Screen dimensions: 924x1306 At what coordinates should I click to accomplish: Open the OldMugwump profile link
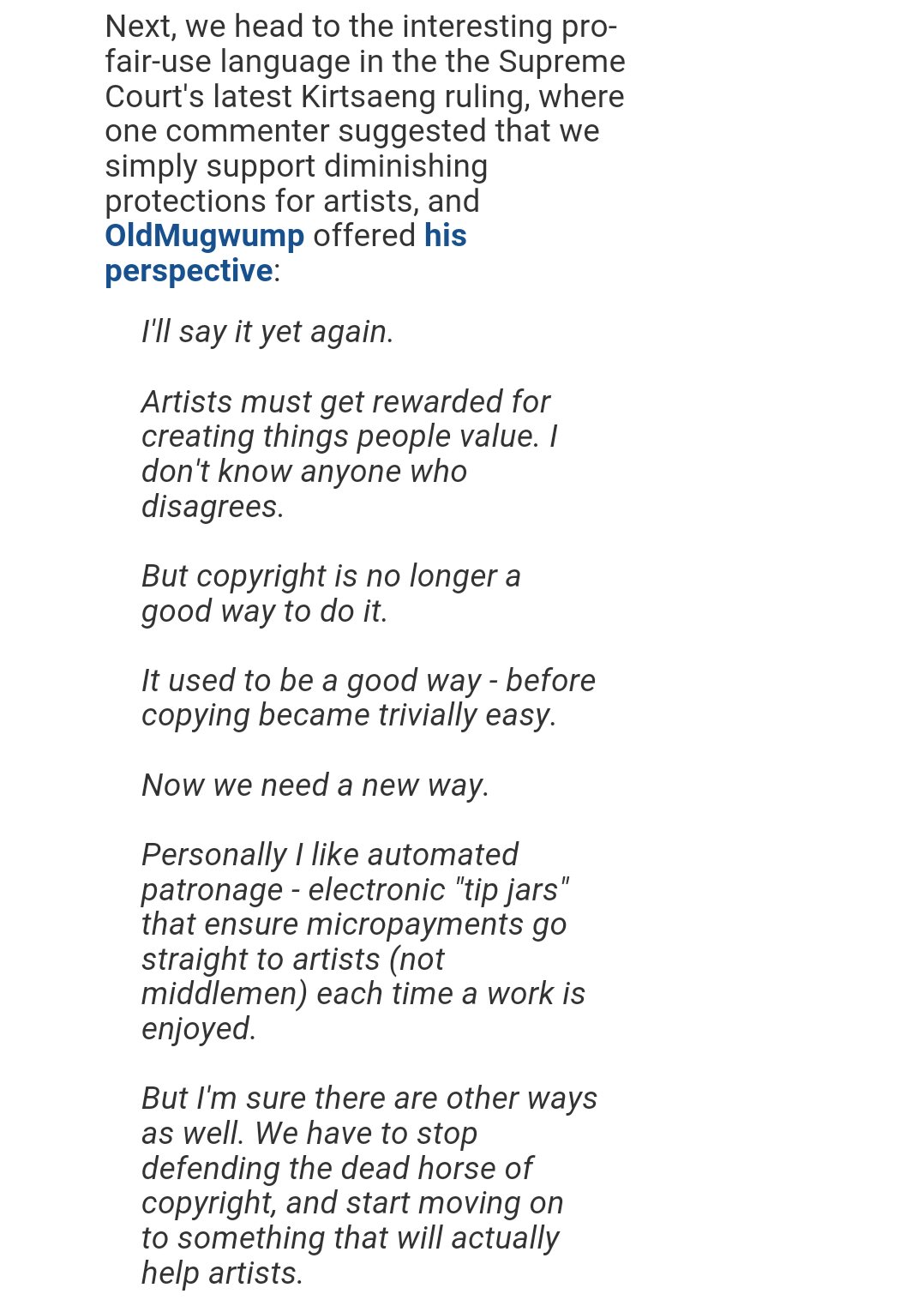pos(204,236)
